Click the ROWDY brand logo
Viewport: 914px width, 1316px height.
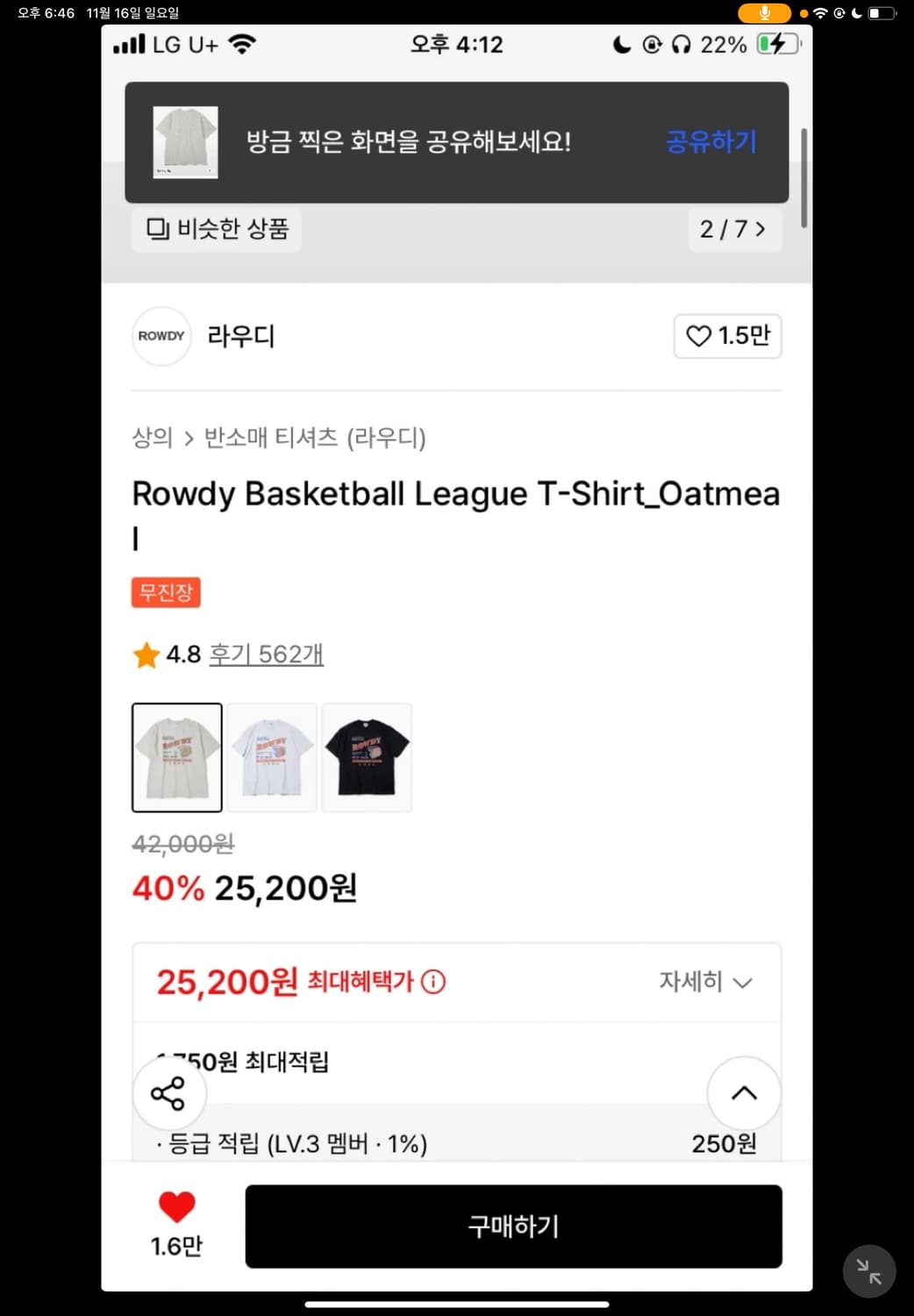[161, 336]
